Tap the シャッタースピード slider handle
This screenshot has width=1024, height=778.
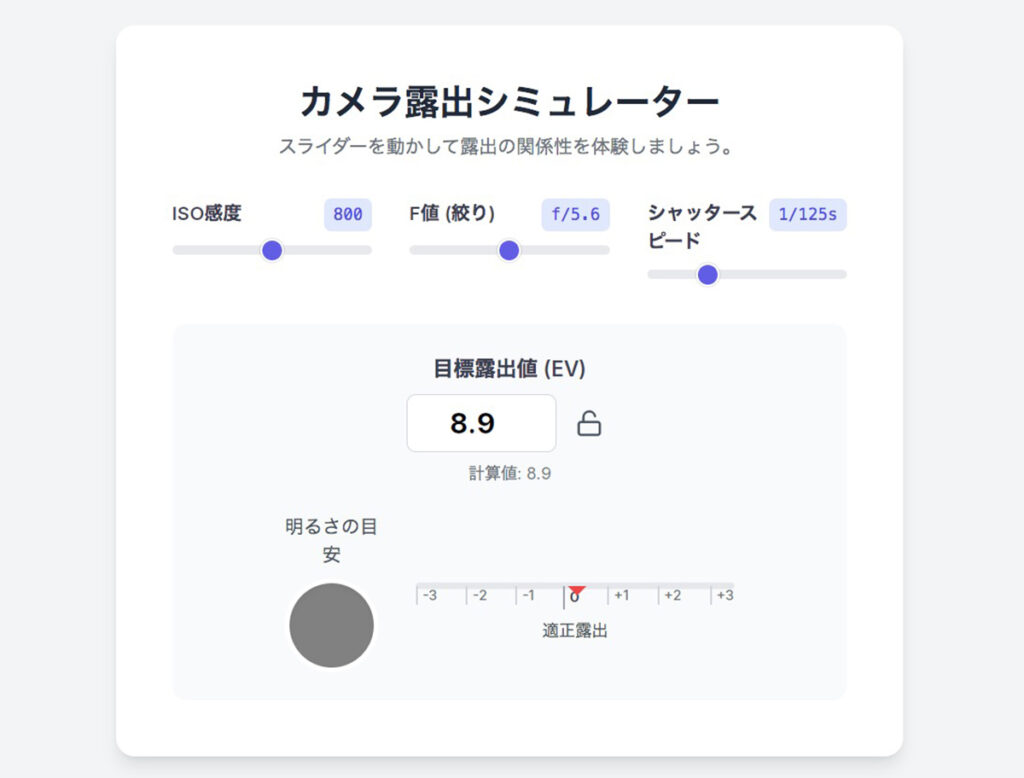pos(708,274)
